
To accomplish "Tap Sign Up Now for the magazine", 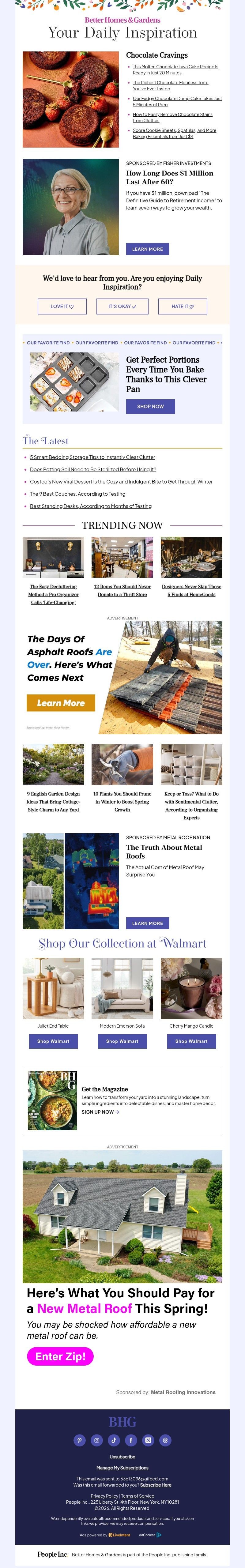I will (100, 1111).
